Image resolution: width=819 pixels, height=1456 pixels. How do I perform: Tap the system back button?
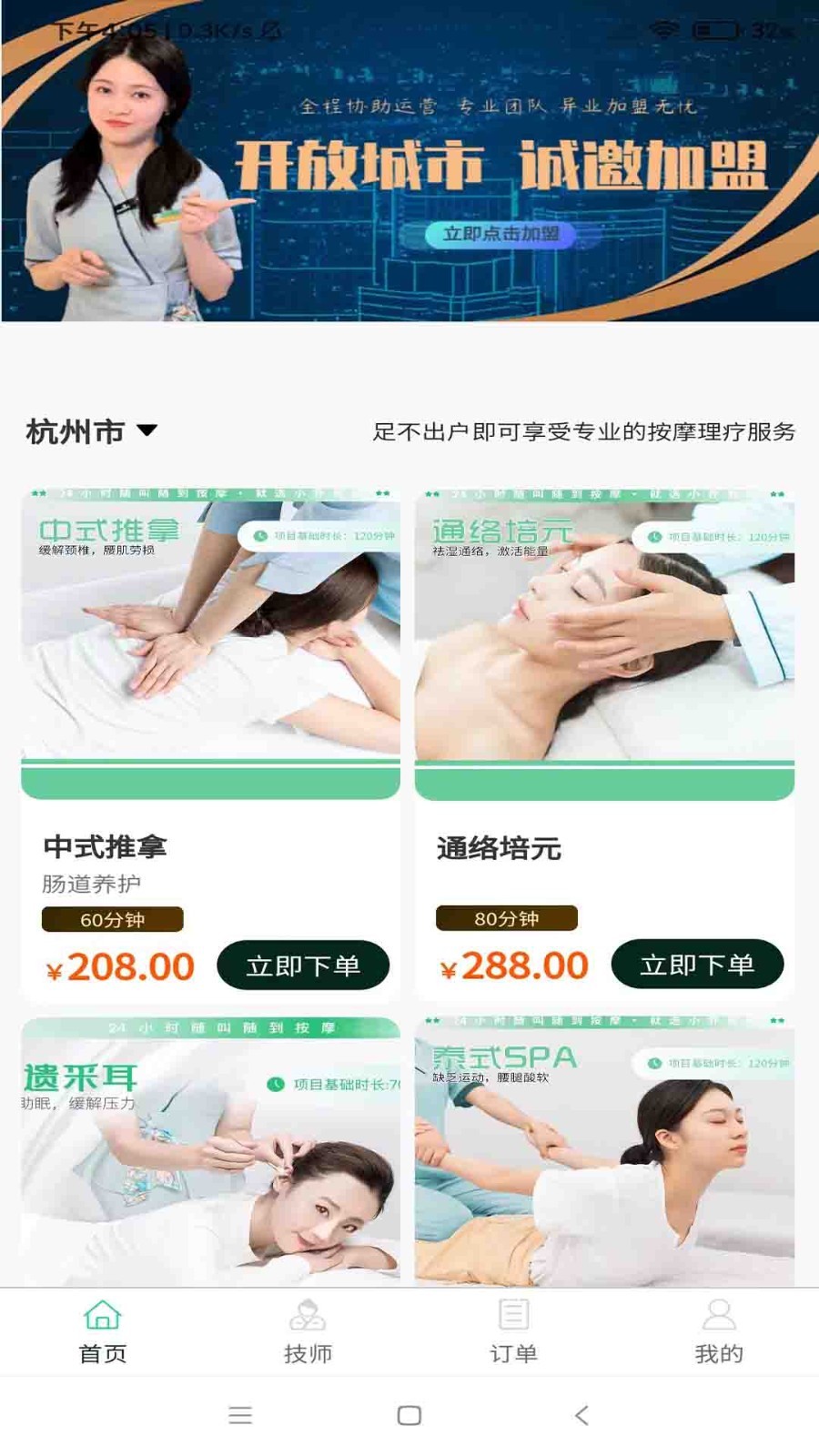[x=581, y=1415]
